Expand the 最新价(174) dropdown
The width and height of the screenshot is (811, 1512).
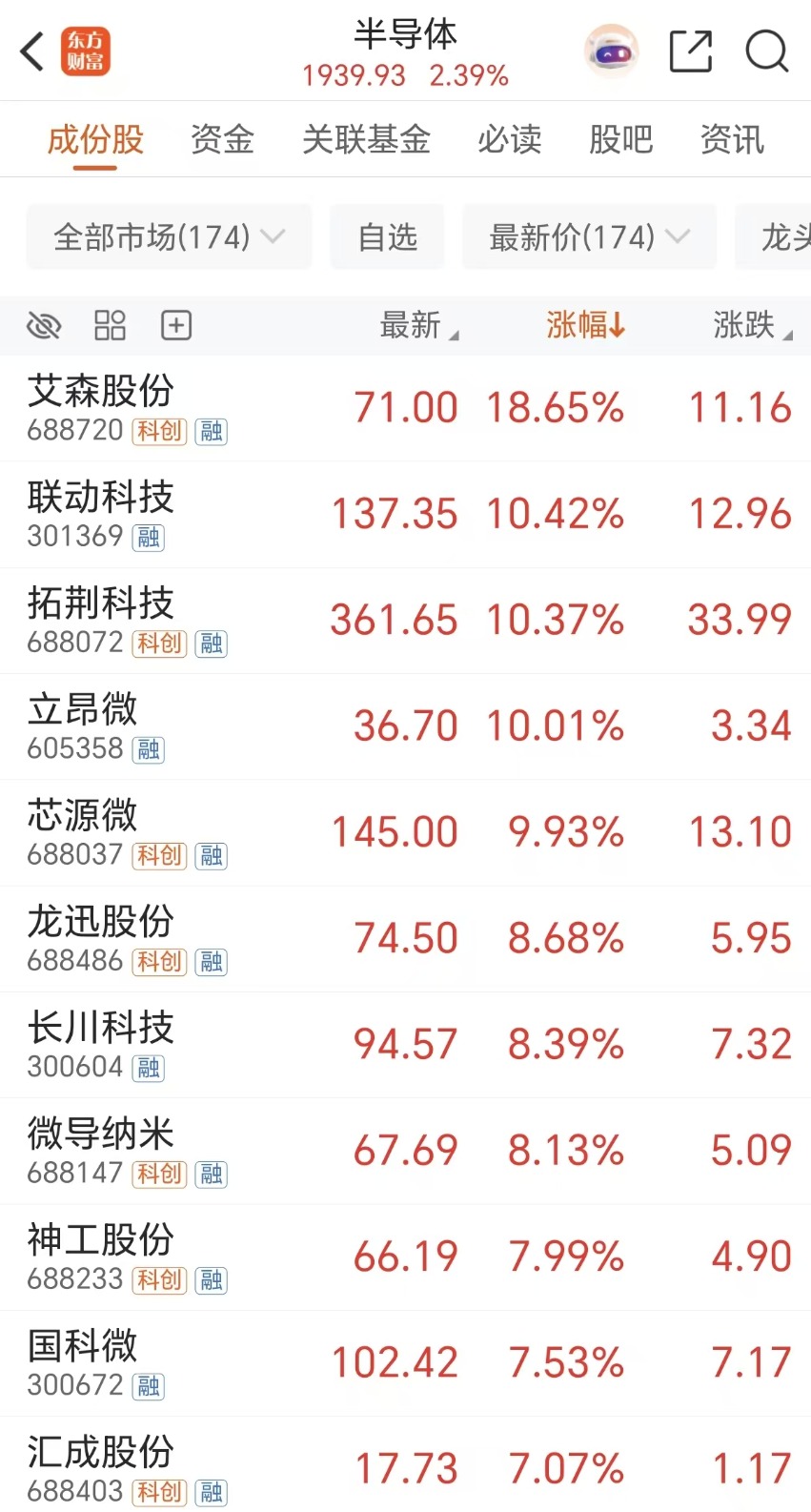click(x=588, y=236)
